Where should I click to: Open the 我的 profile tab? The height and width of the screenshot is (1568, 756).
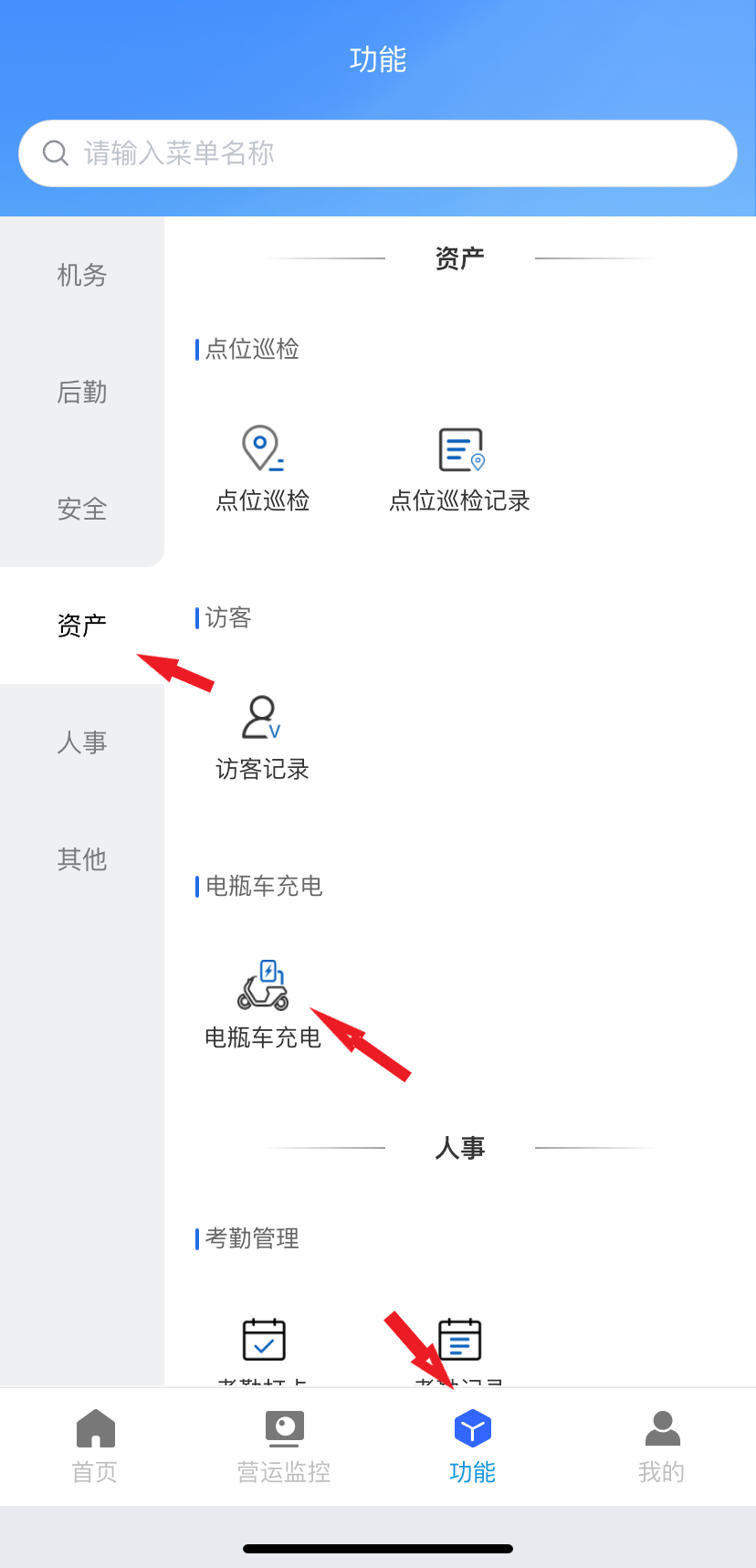662,1446
